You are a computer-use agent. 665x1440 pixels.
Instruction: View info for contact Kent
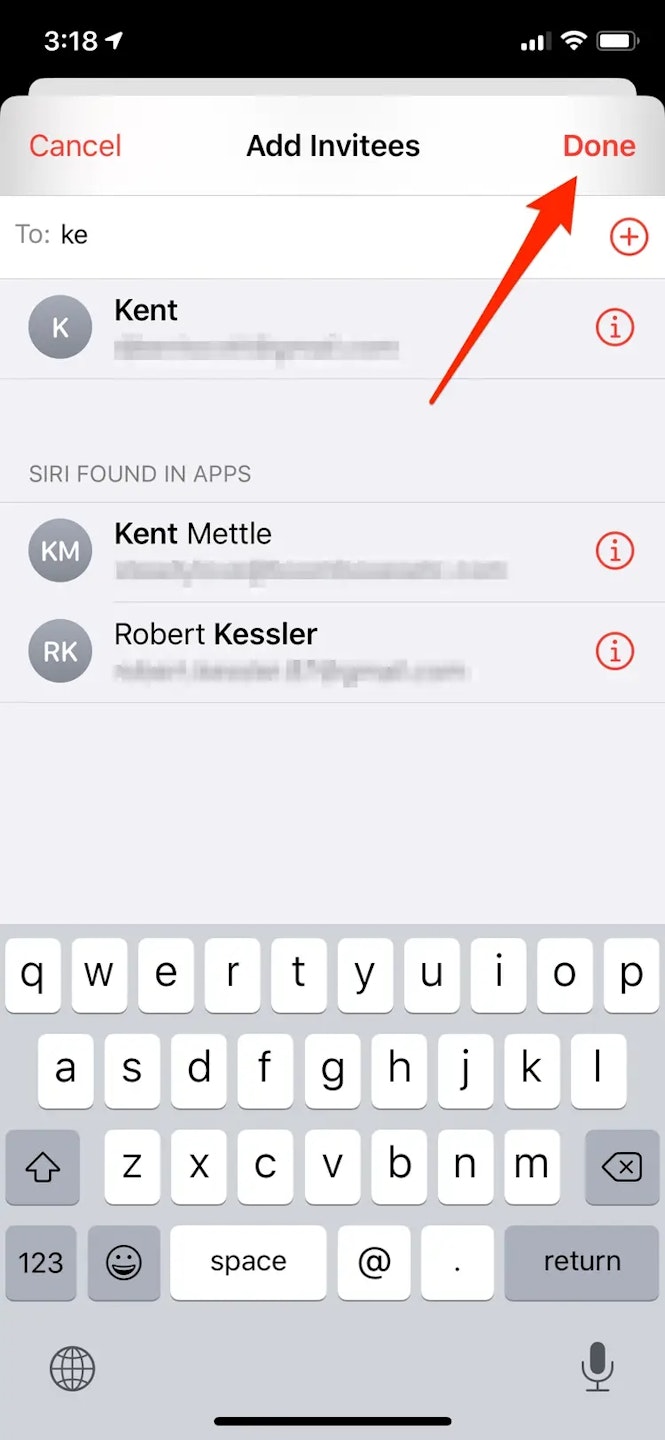pos(614,327)
